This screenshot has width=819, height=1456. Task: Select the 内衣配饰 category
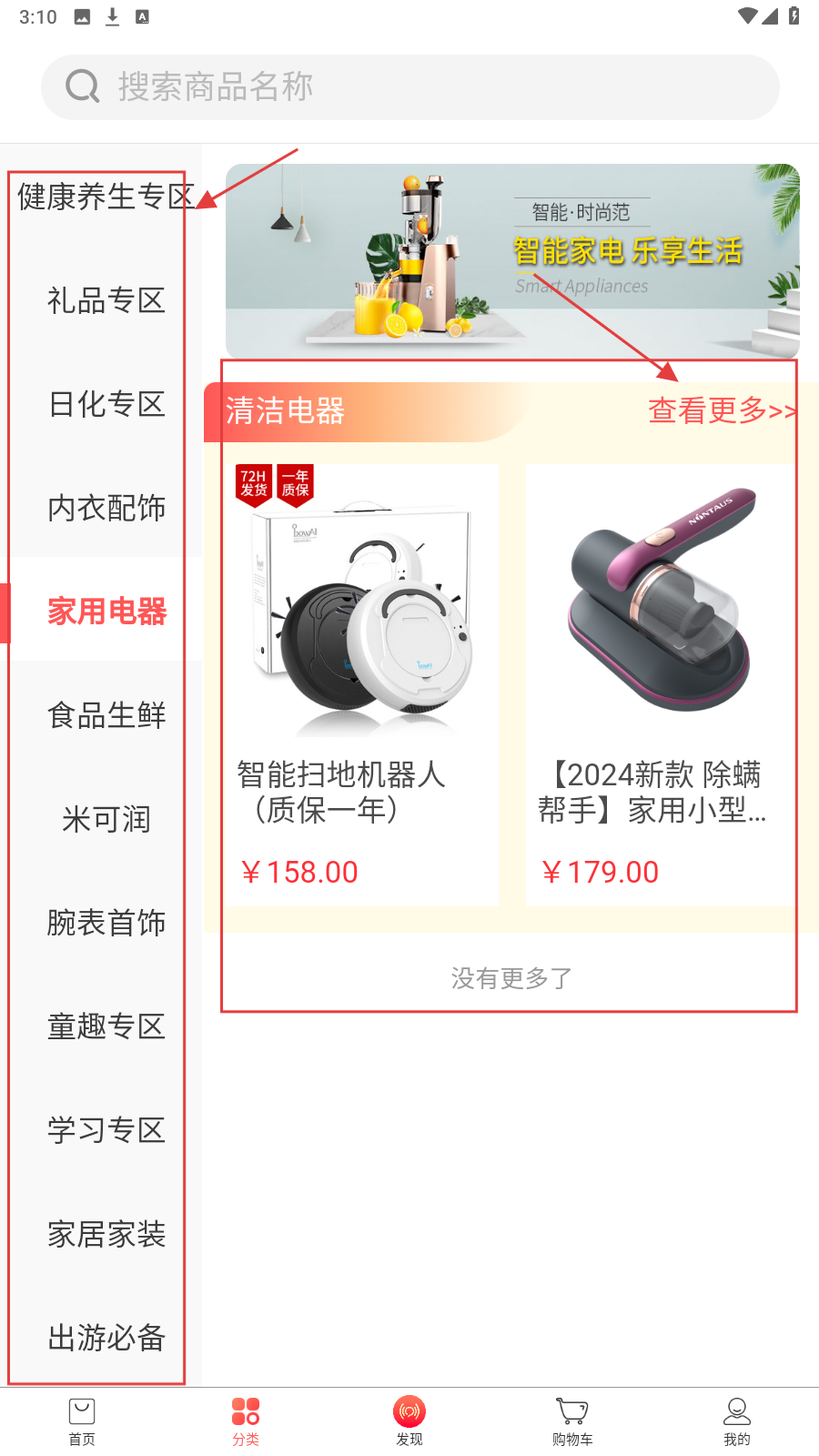tap(106, 508)
